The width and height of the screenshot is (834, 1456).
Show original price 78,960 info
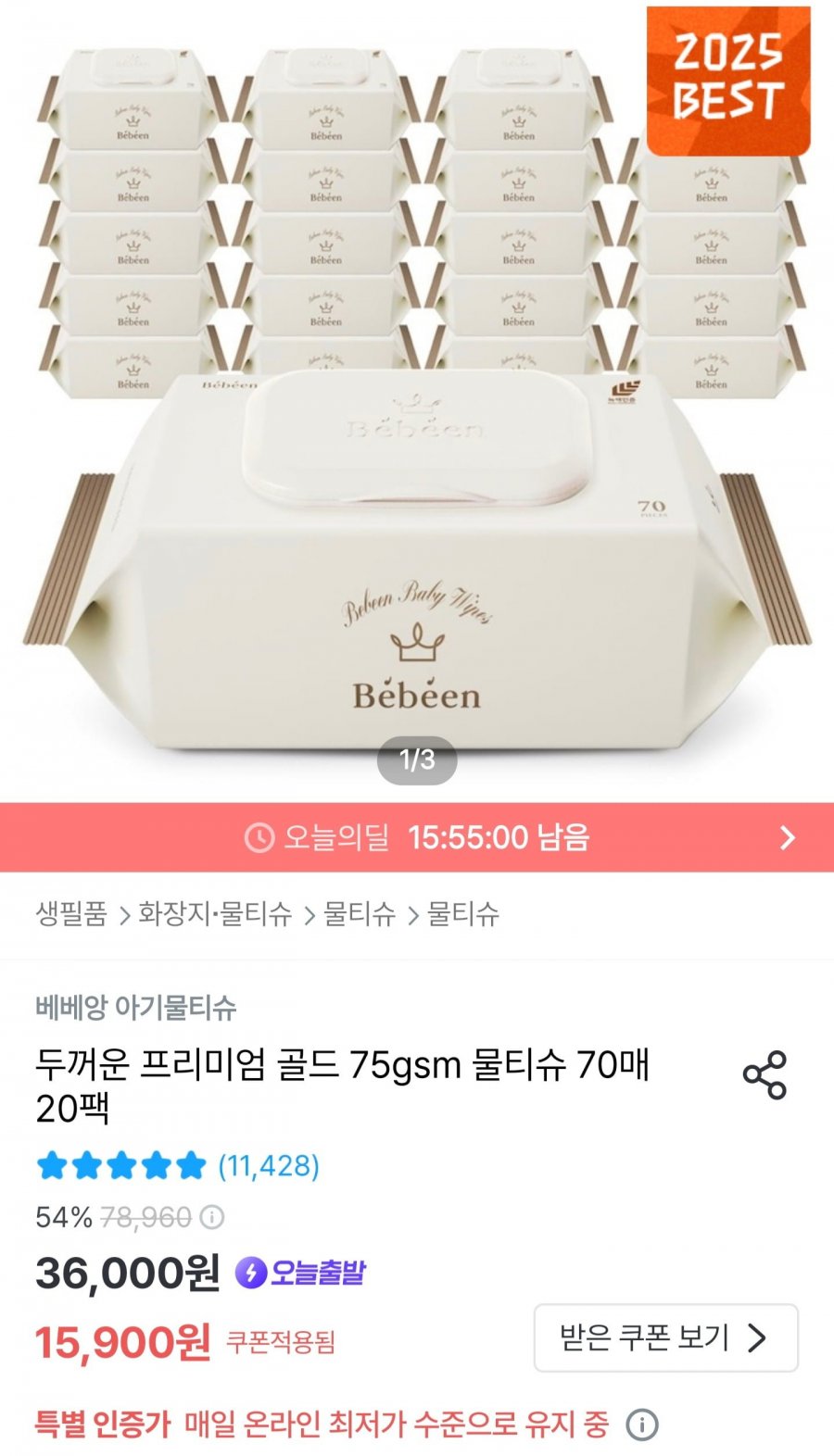pyautogui.click(x=212, y=1217)
